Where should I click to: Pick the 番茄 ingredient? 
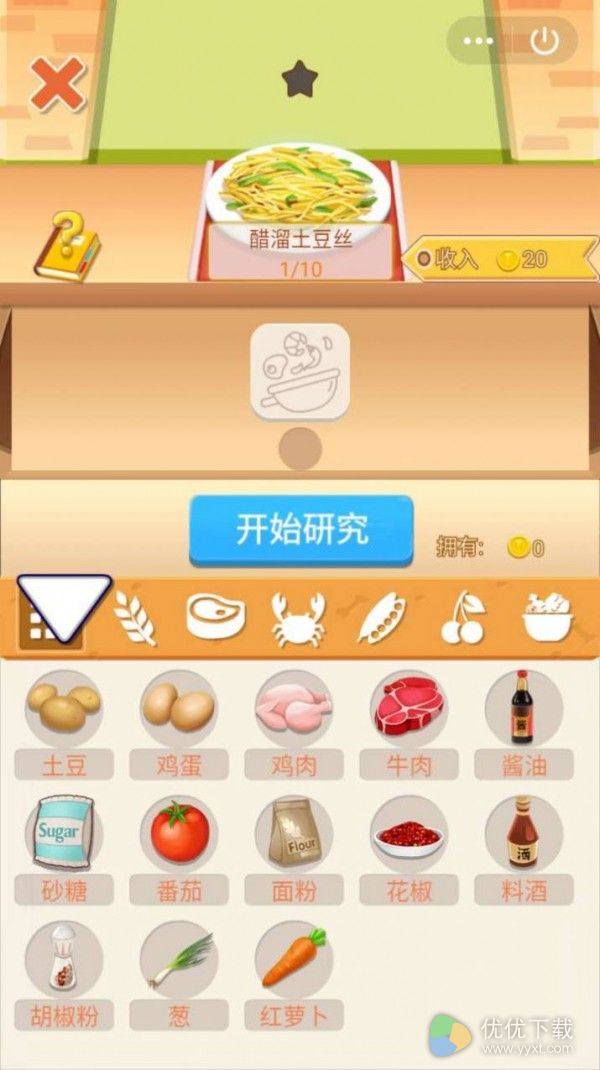179,833
